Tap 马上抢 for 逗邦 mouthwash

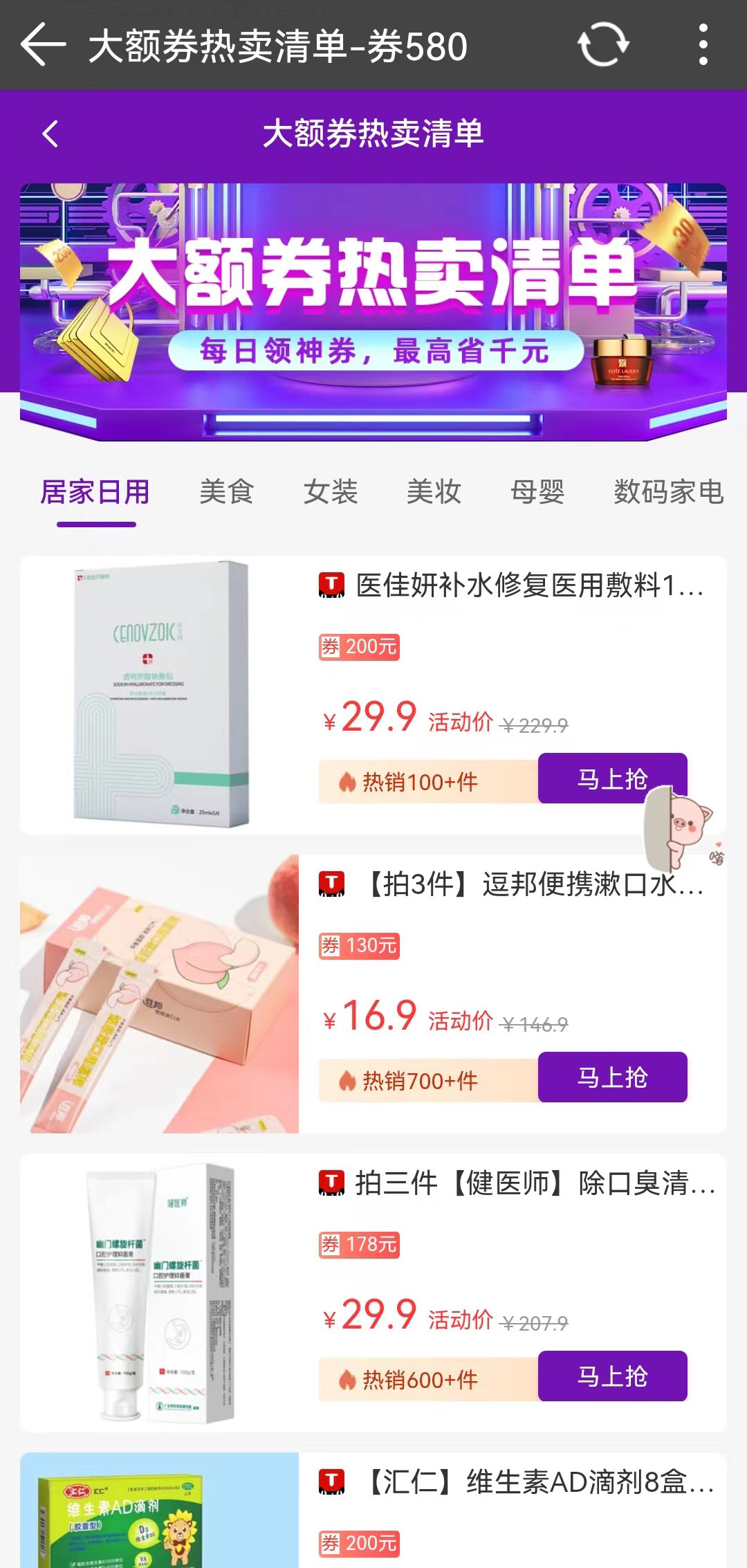tap(612, 1077)
